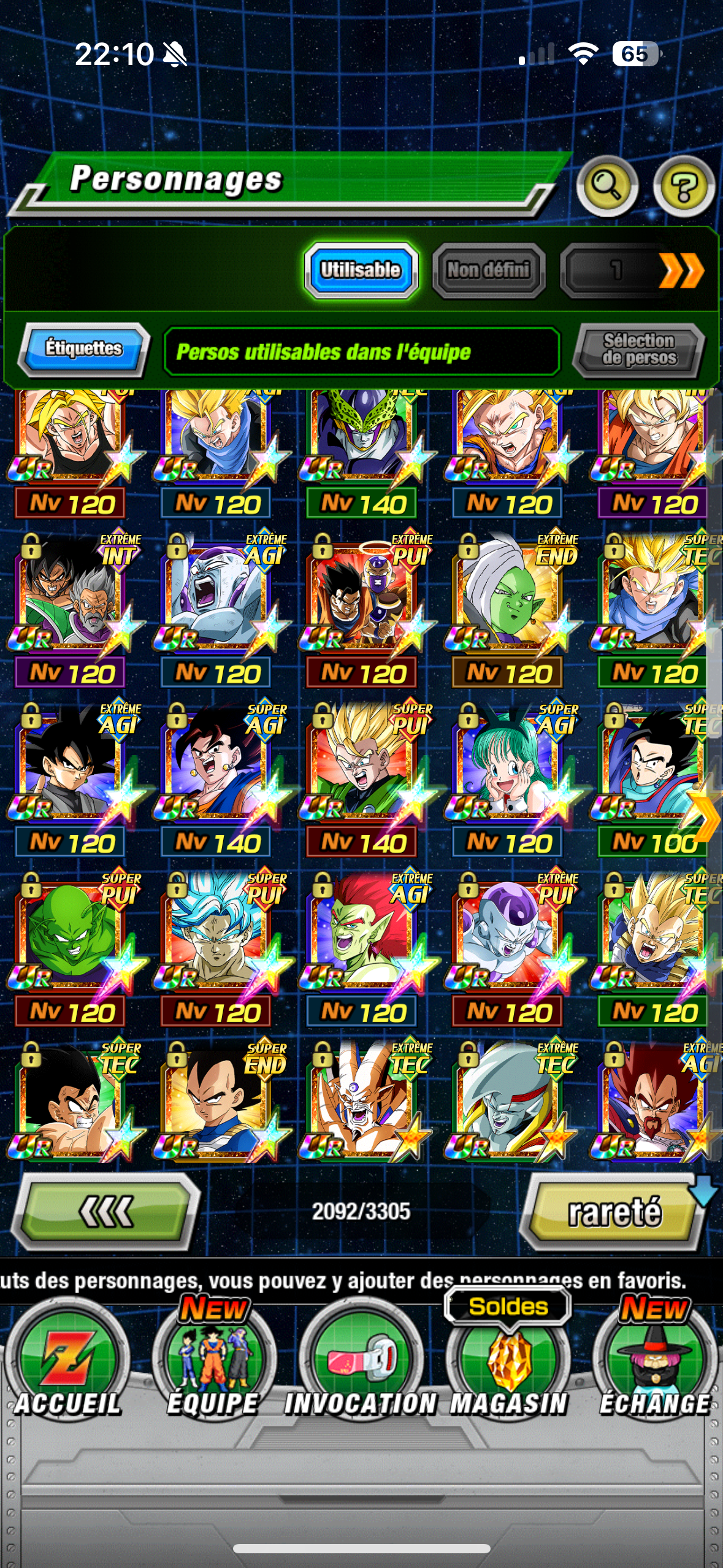Tap the Non défini filter button
The width and height of the screenshot is (723, 1568).
(489, 270)
